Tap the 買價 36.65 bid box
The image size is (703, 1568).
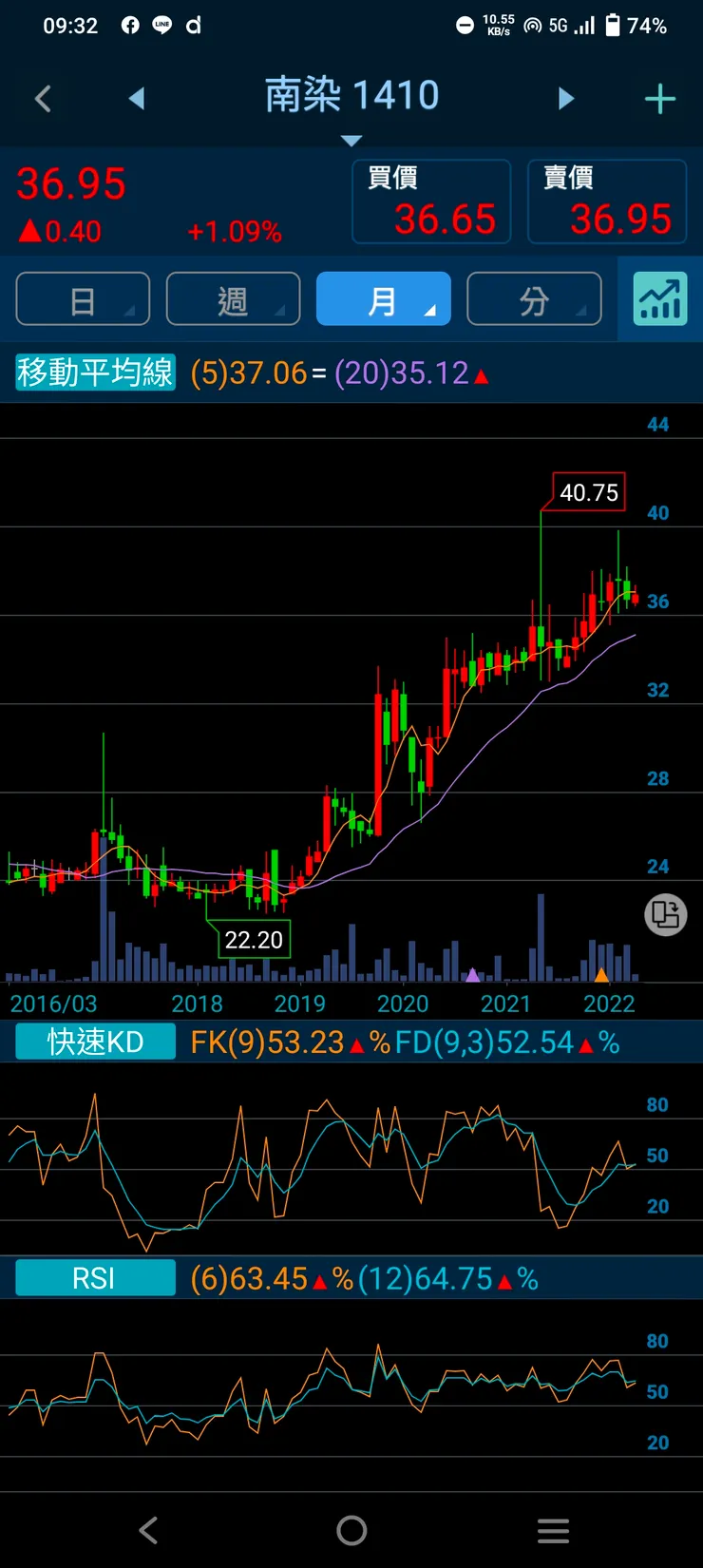(x=431, y=201)
